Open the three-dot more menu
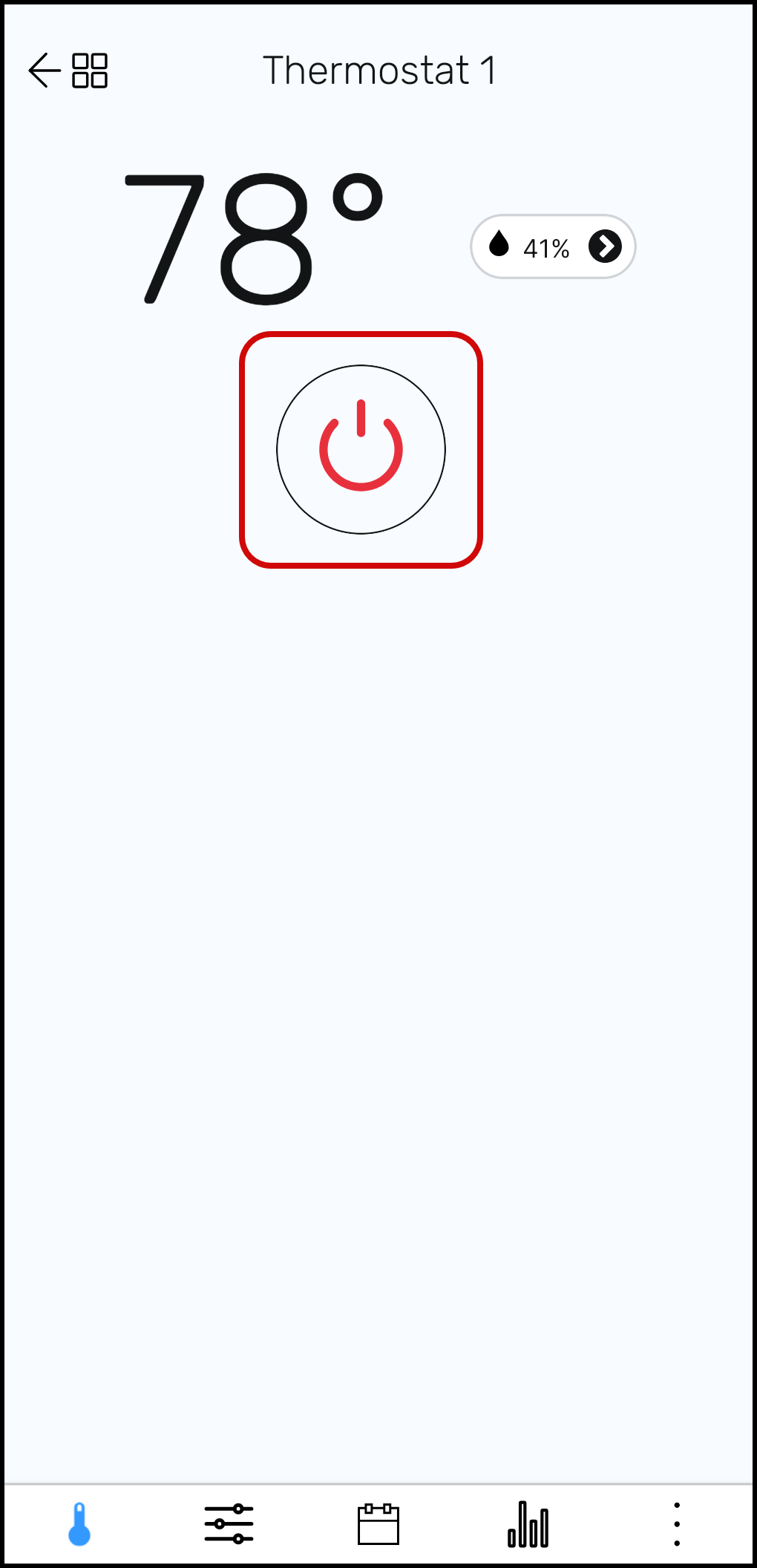The width and height of the screenshot is (757, 1568). [676, 1523]
